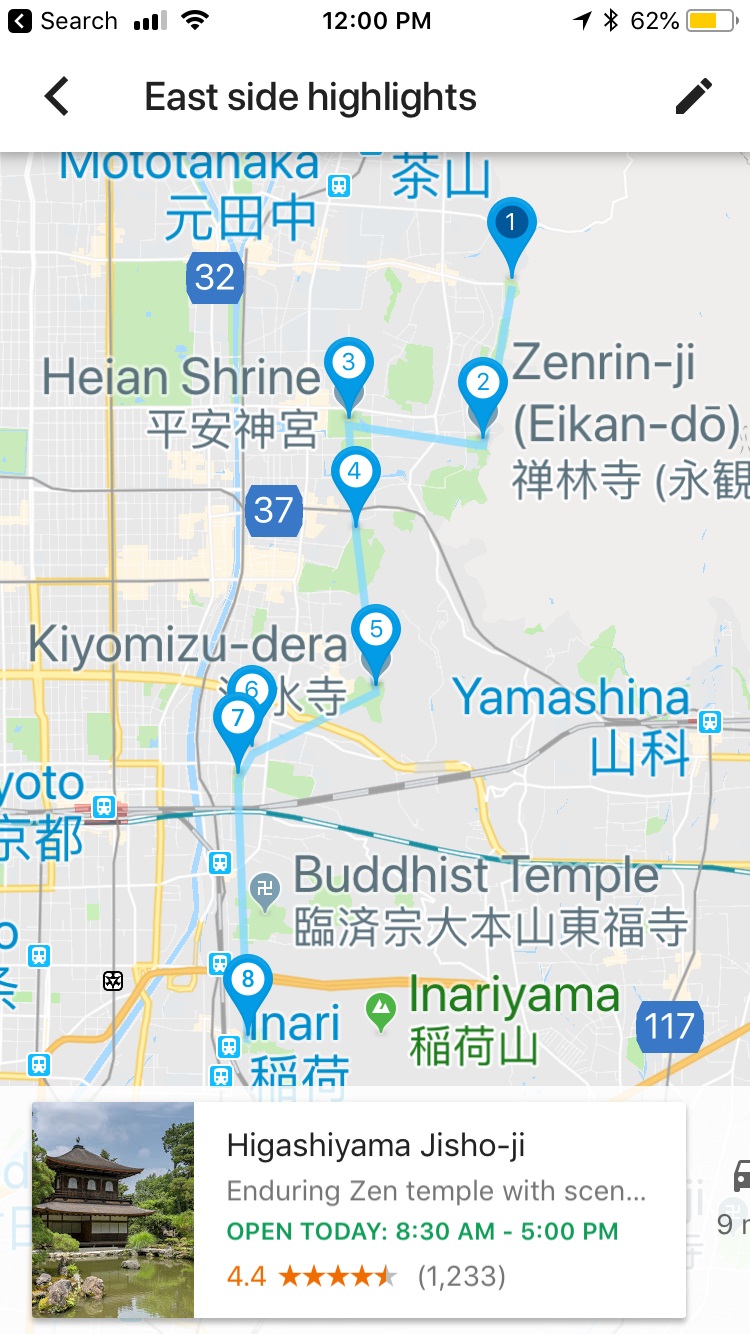The image size is (750, 1334).
Task: Edit the itinerary with the pencil icon
Action: click(693, 97)
